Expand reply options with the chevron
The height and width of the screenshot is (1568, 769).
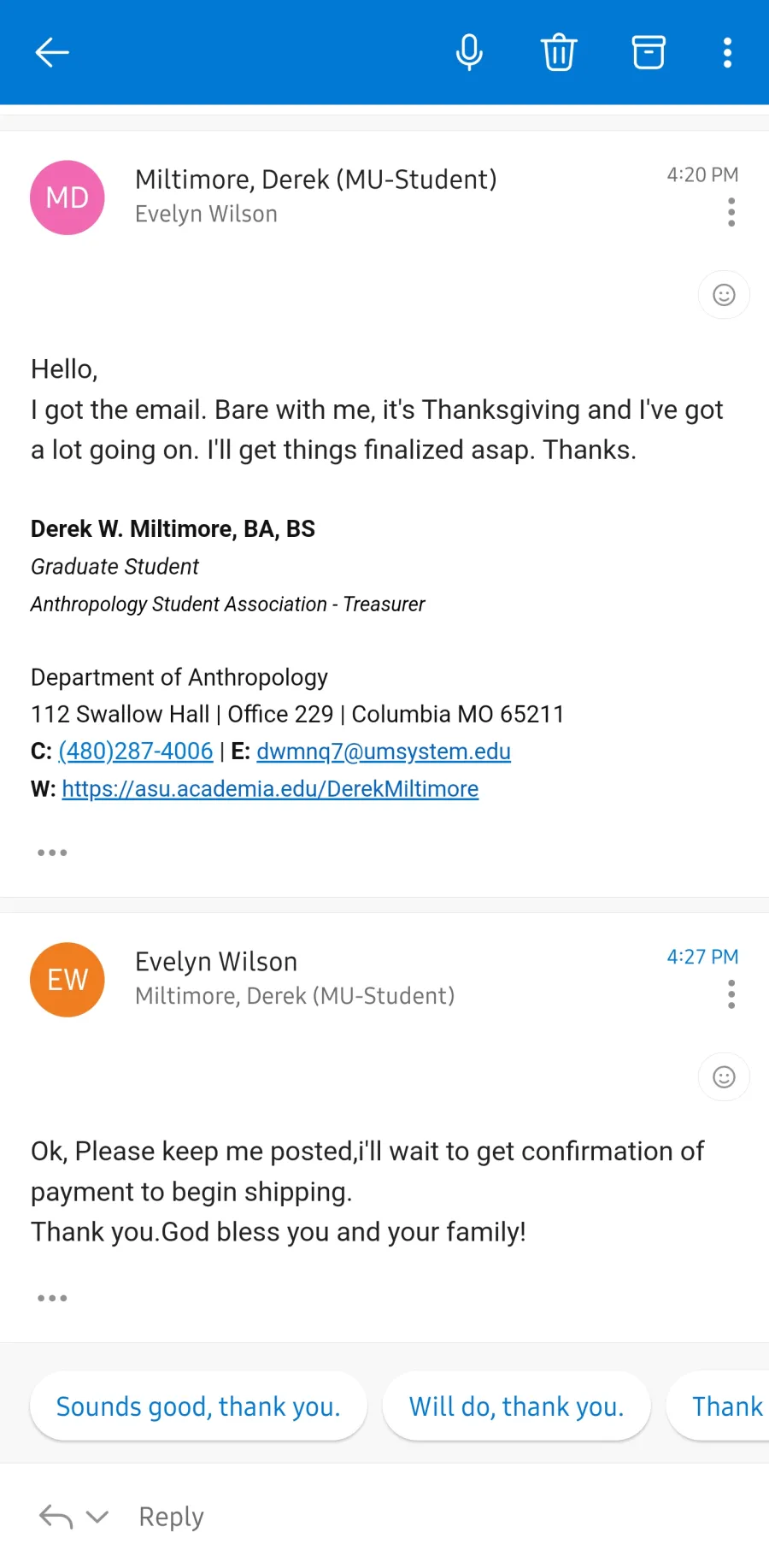tap(97, 1517)
